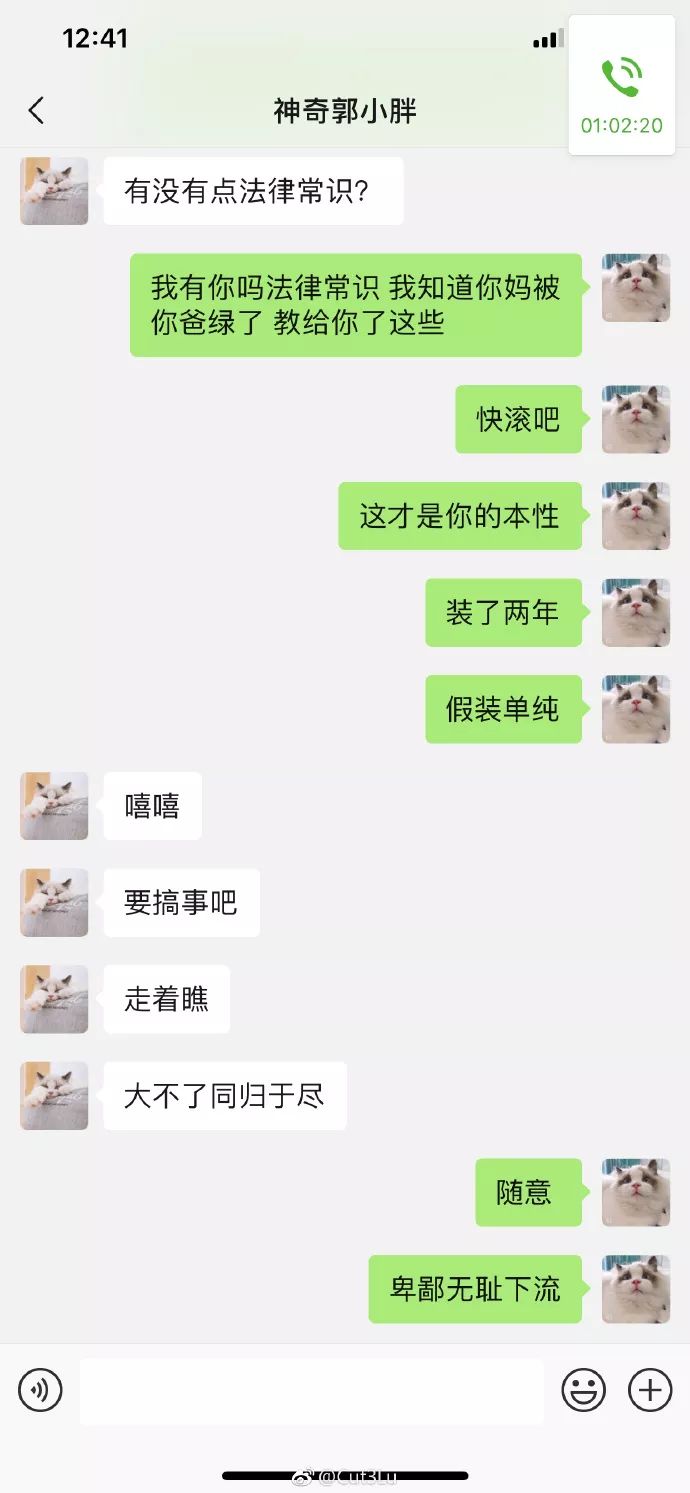Go back from the 神奇郭小胖 chat
Image resolution: width=690 pixels, height=1493 pixels.
[37, 111]
